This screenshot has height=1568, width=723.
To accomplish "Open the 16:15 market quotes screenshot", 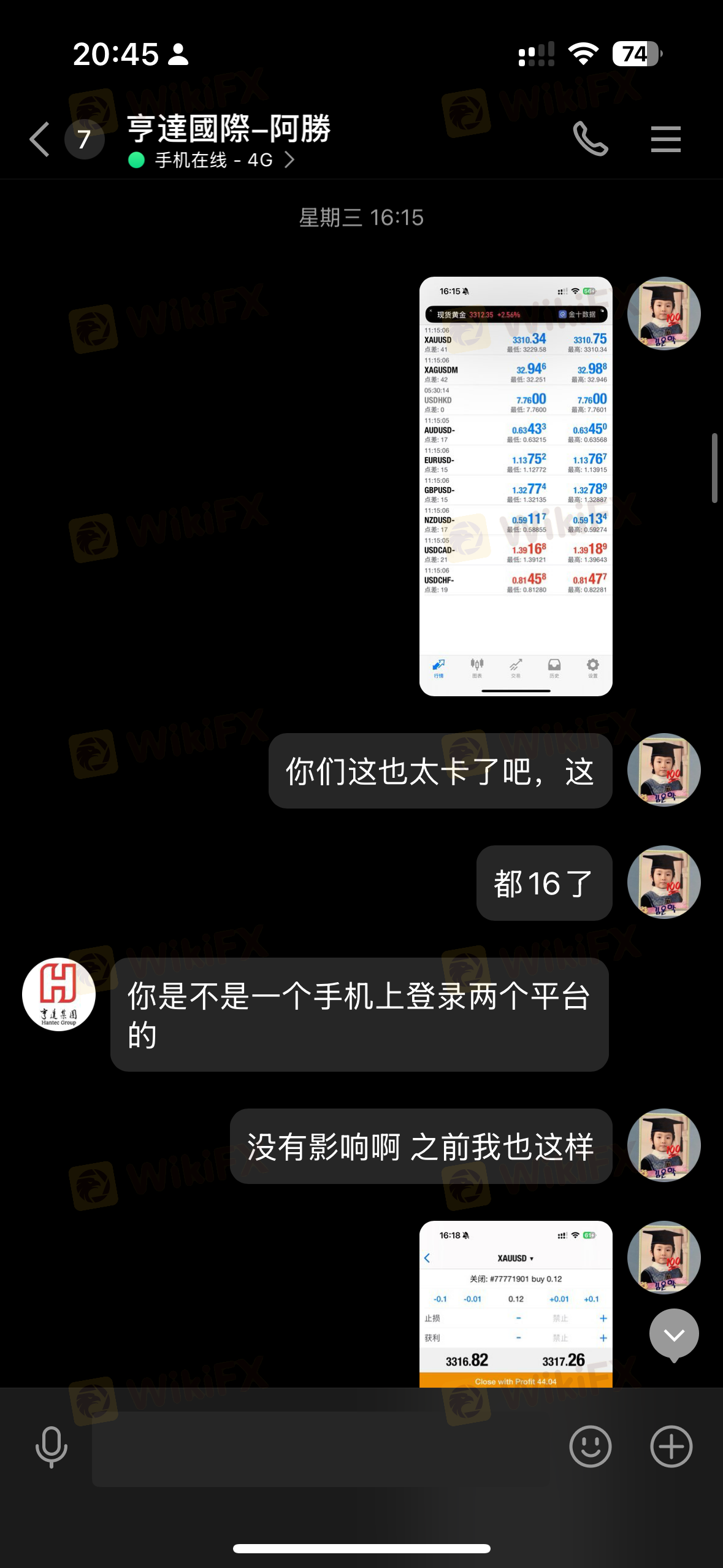I will point(516,486).
